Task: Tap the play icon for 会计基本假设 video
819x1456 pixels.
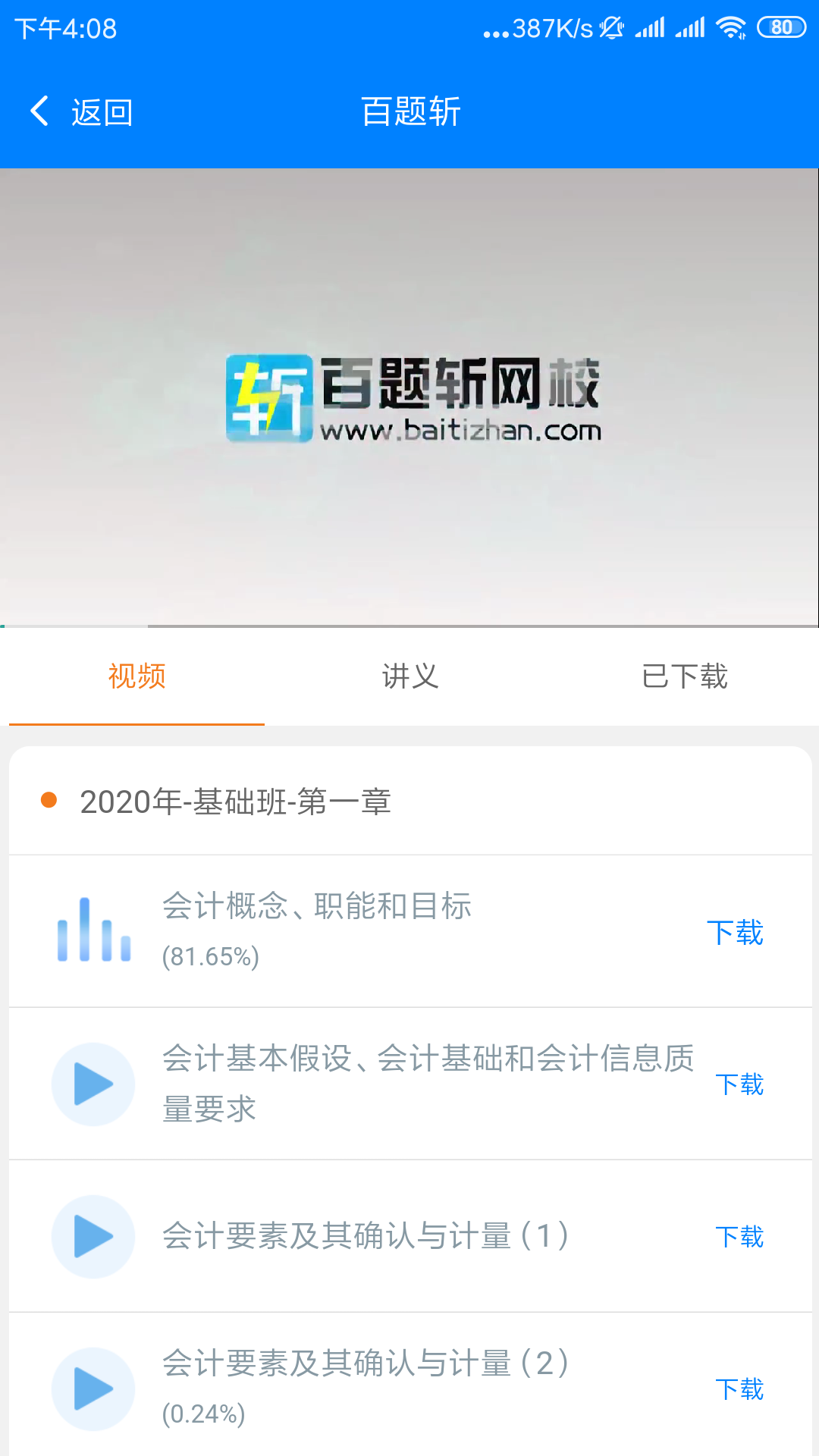Action: tap(93, 1084)
